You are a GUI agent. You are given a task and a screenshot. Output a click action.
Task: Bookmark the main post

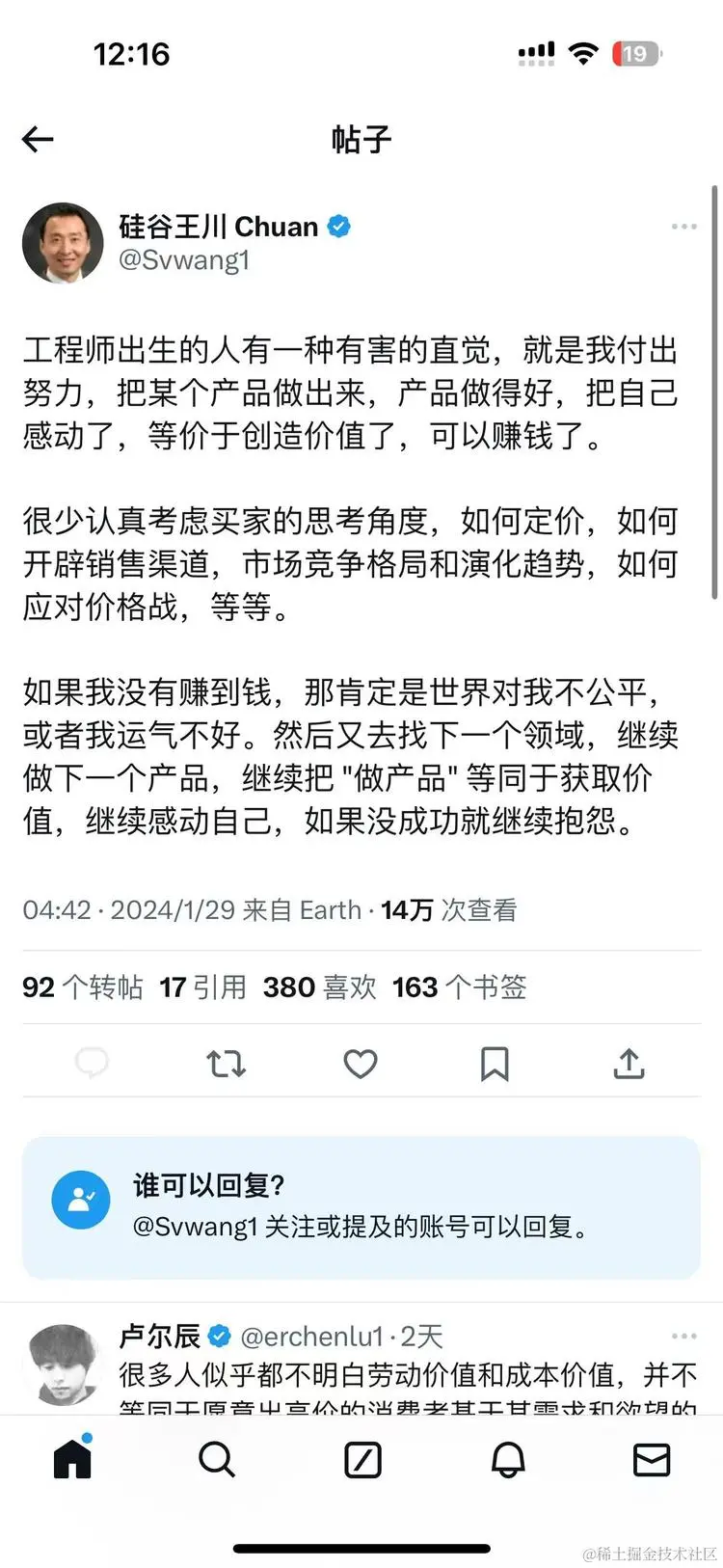tap(495, 1064)
